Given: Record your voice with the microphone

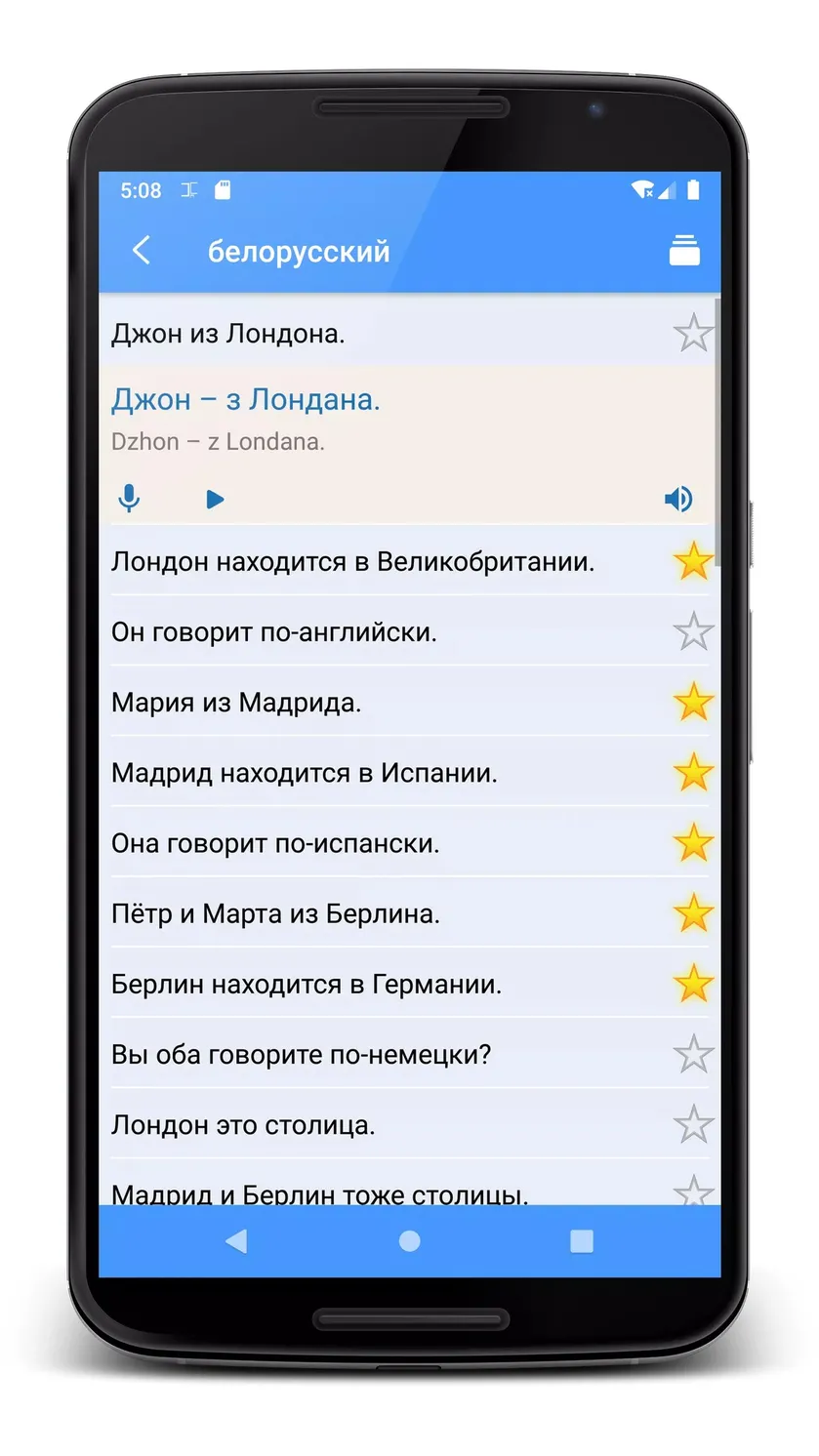Looking at the screenshot, I should [x=129, y=500].
